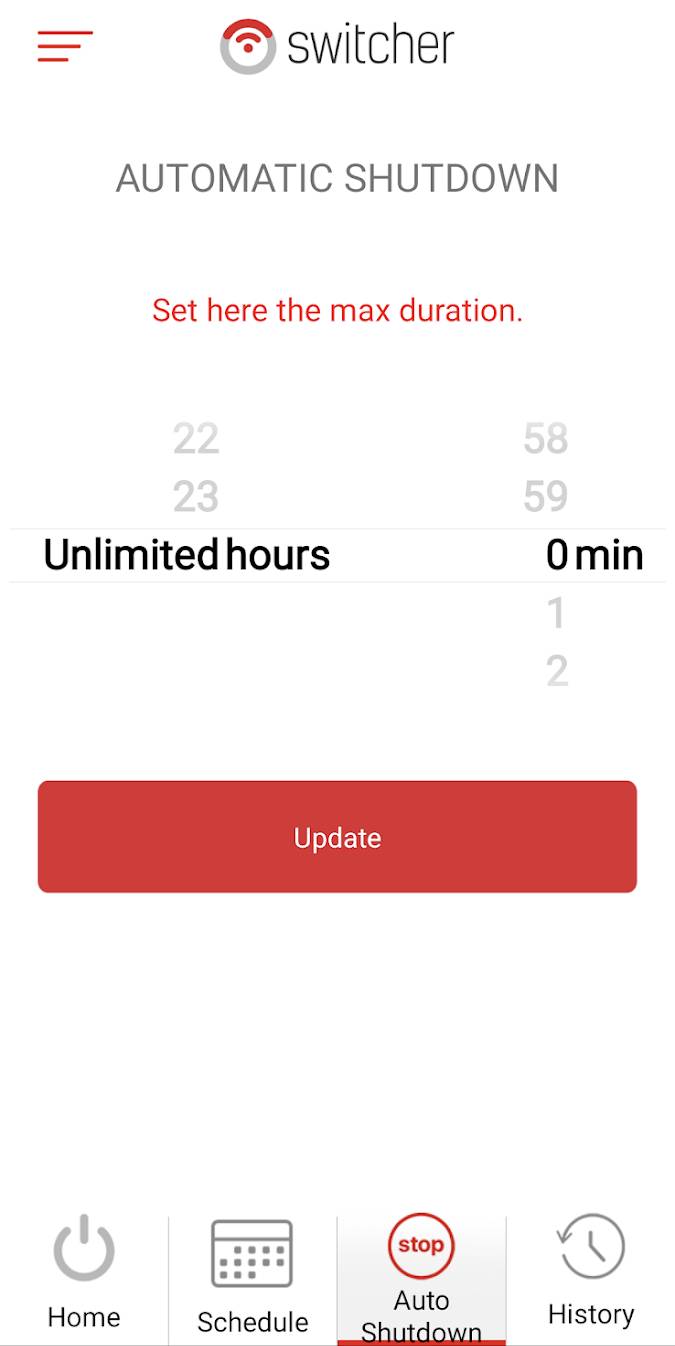Select 23 in the hours picker
This screenshot has width=675, height=1346.
tap(196, 497)
